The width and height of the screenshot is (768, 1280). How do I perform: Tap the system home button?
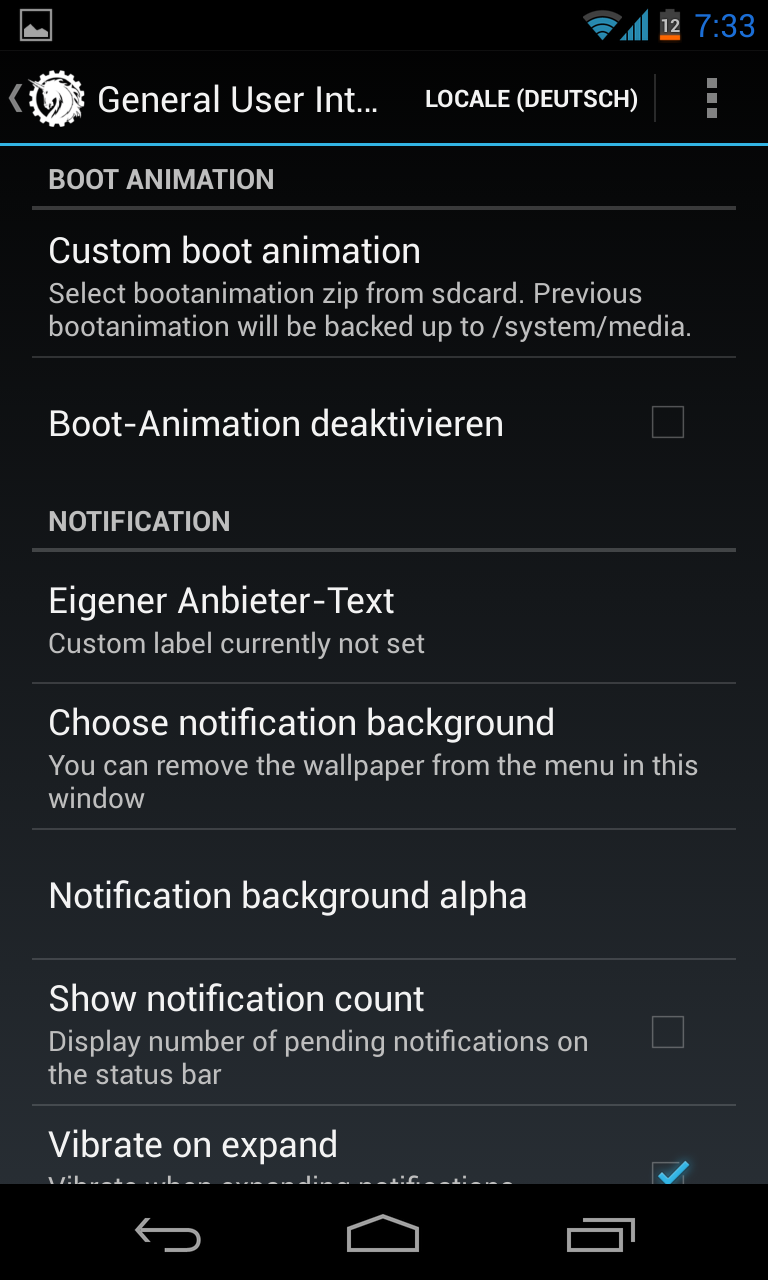pos(383,1233)
